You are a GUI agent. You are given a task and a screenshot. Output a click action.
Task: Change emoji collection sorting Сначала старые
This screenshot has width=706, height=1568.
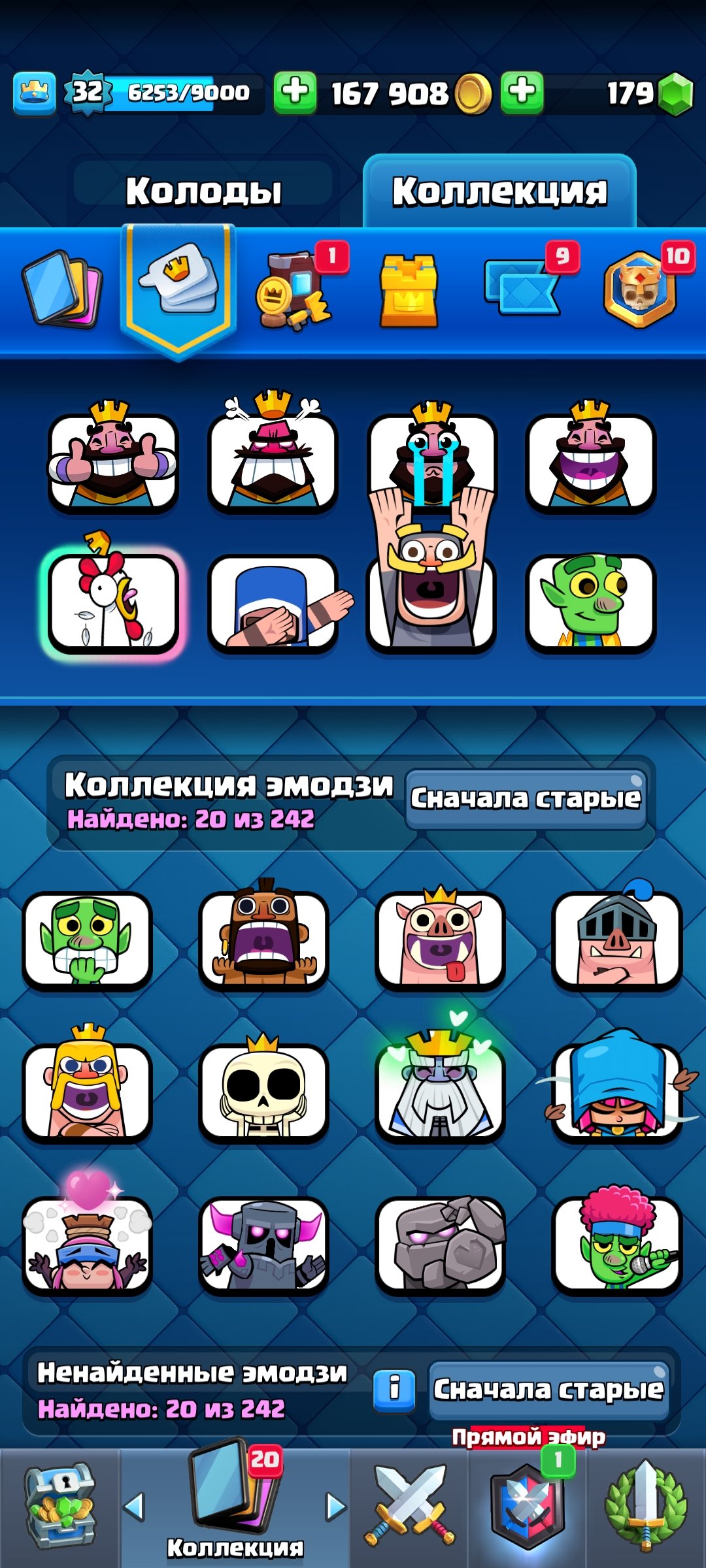[526, 799]
